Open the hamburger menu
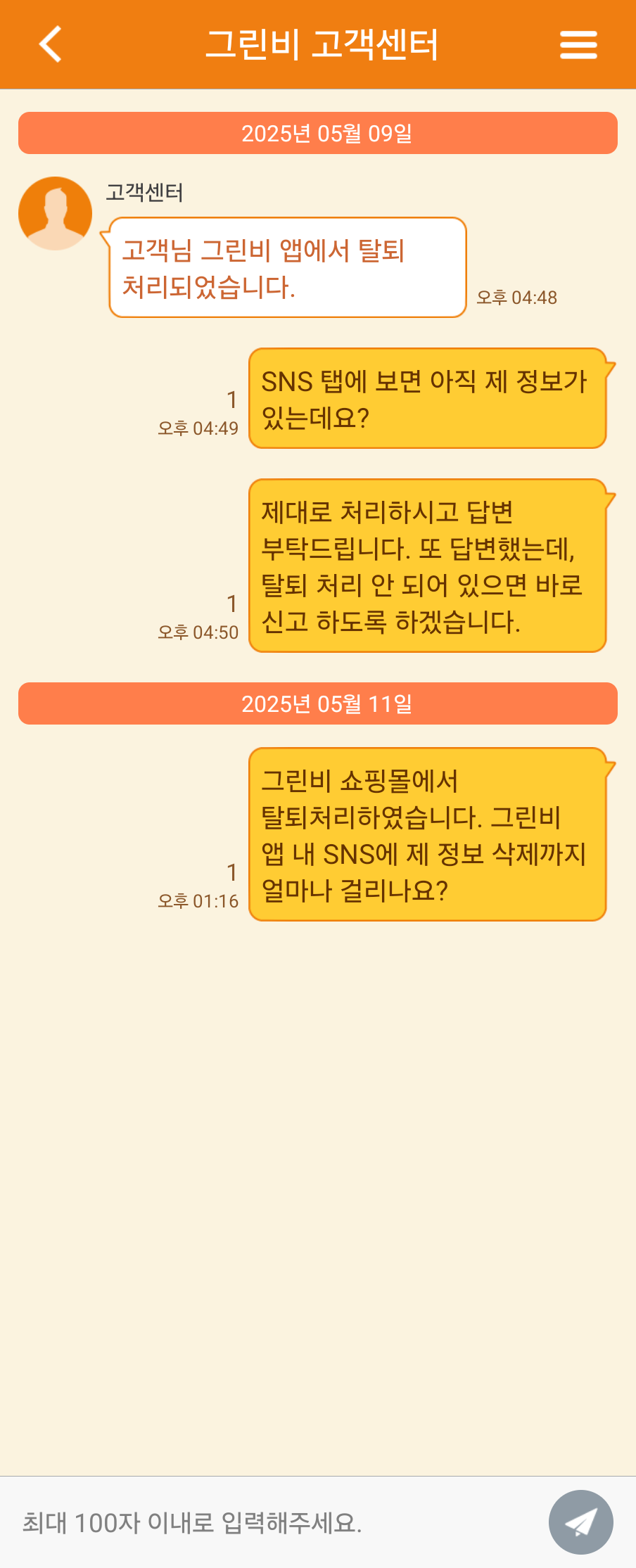Image resolution: width=636 pixels, height=1568 pixels. click(x=578, y=44)
